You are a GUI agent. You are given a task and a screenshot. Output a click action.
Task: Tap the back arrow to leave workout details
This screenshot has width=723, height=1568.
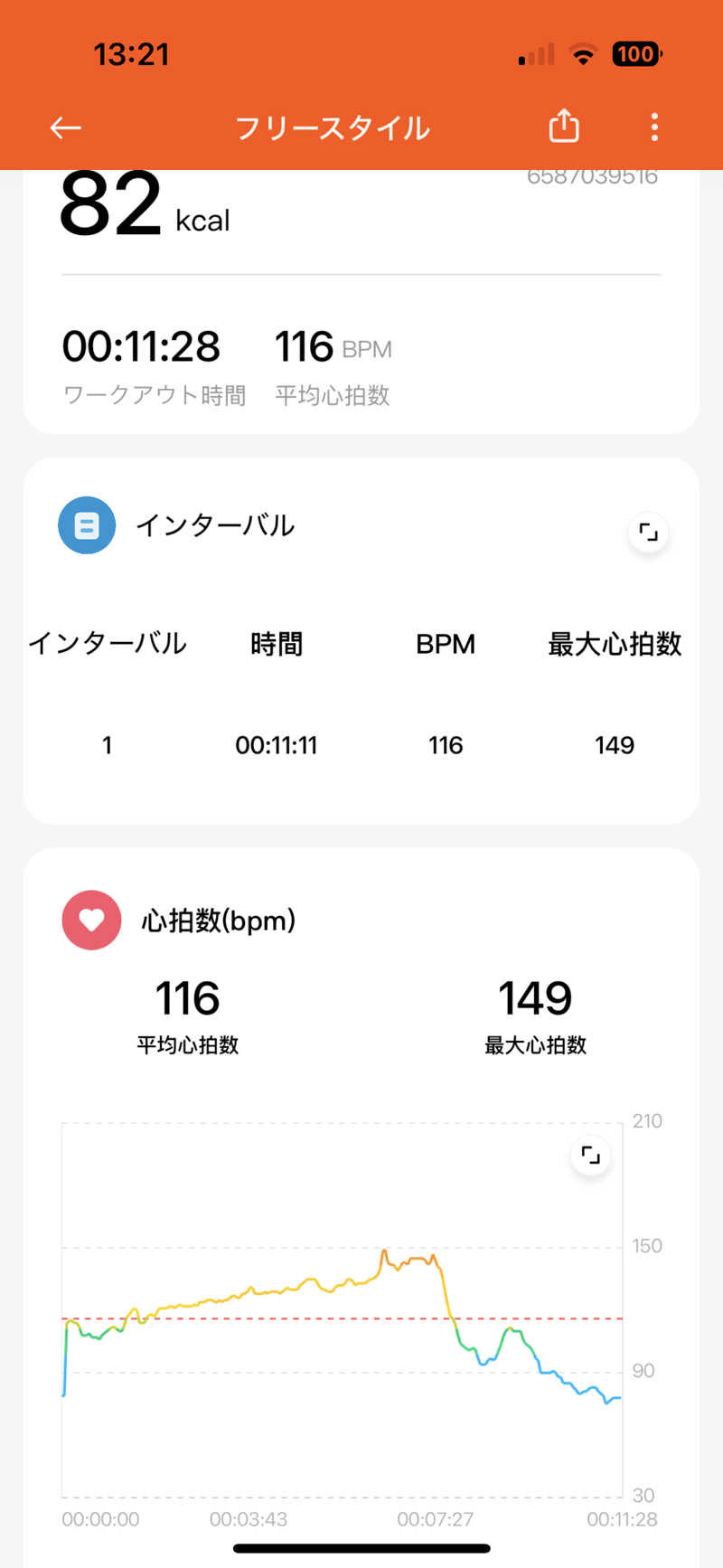coord(64,128)
